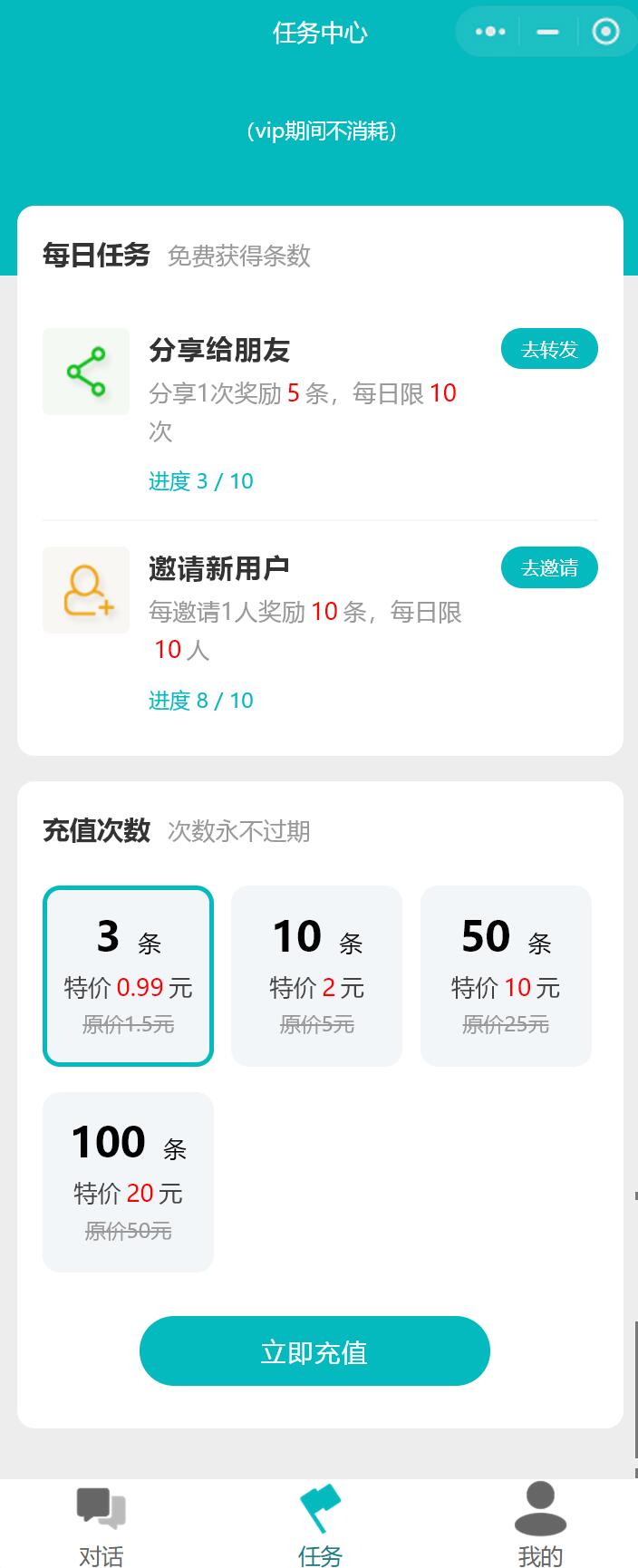Minimize the mini program window
Screen dimensions: 638x1568
point(547,32)
